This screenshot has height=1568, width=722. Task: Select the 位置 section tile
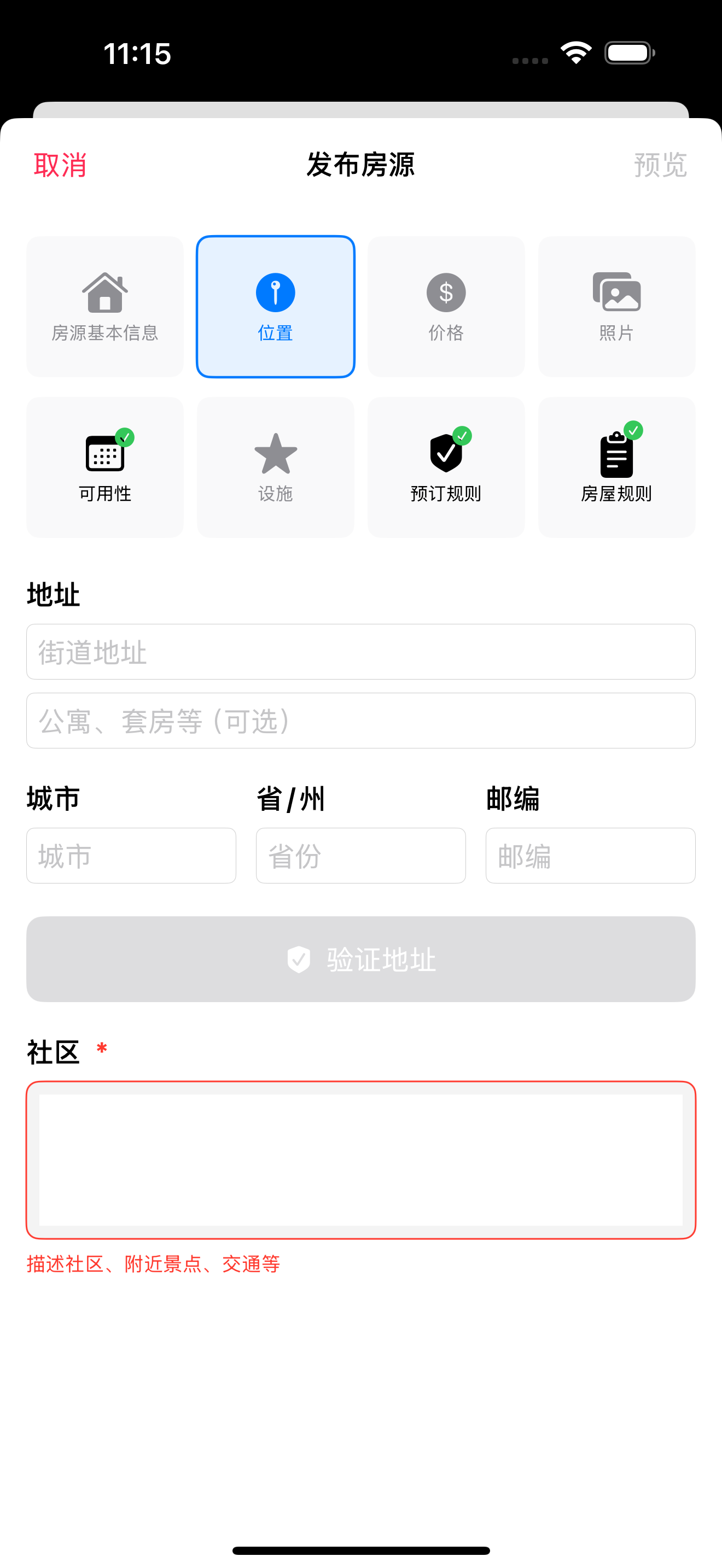275,307
